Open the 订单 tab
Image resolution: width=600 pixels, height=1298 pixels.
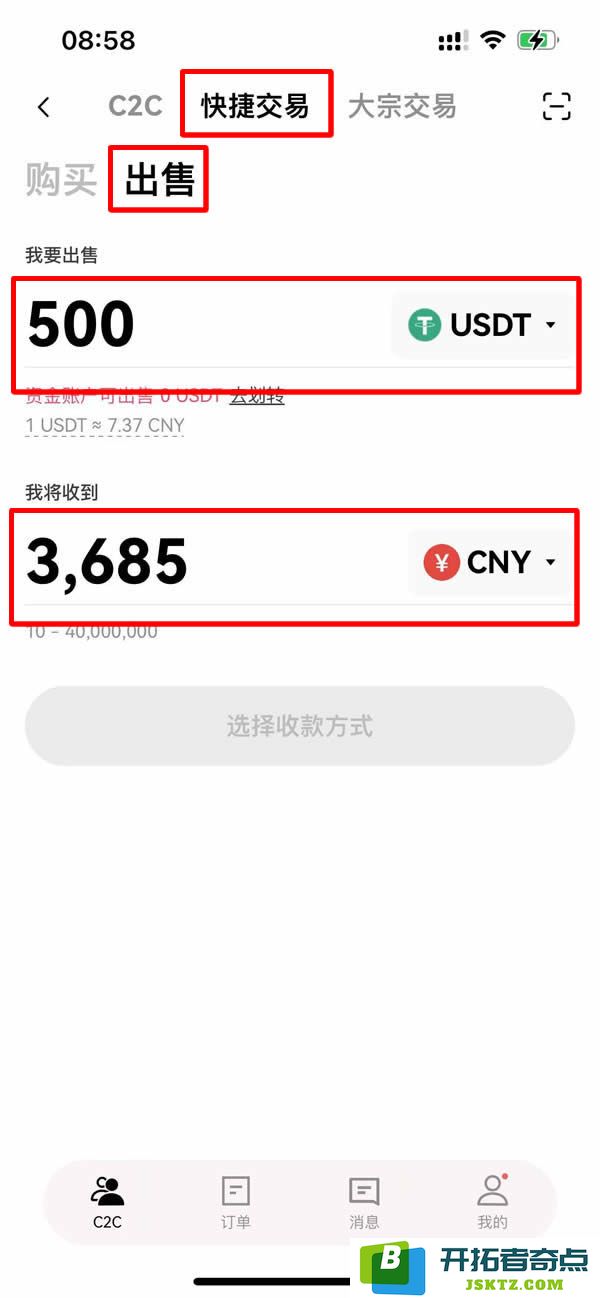coord(236,1200)
